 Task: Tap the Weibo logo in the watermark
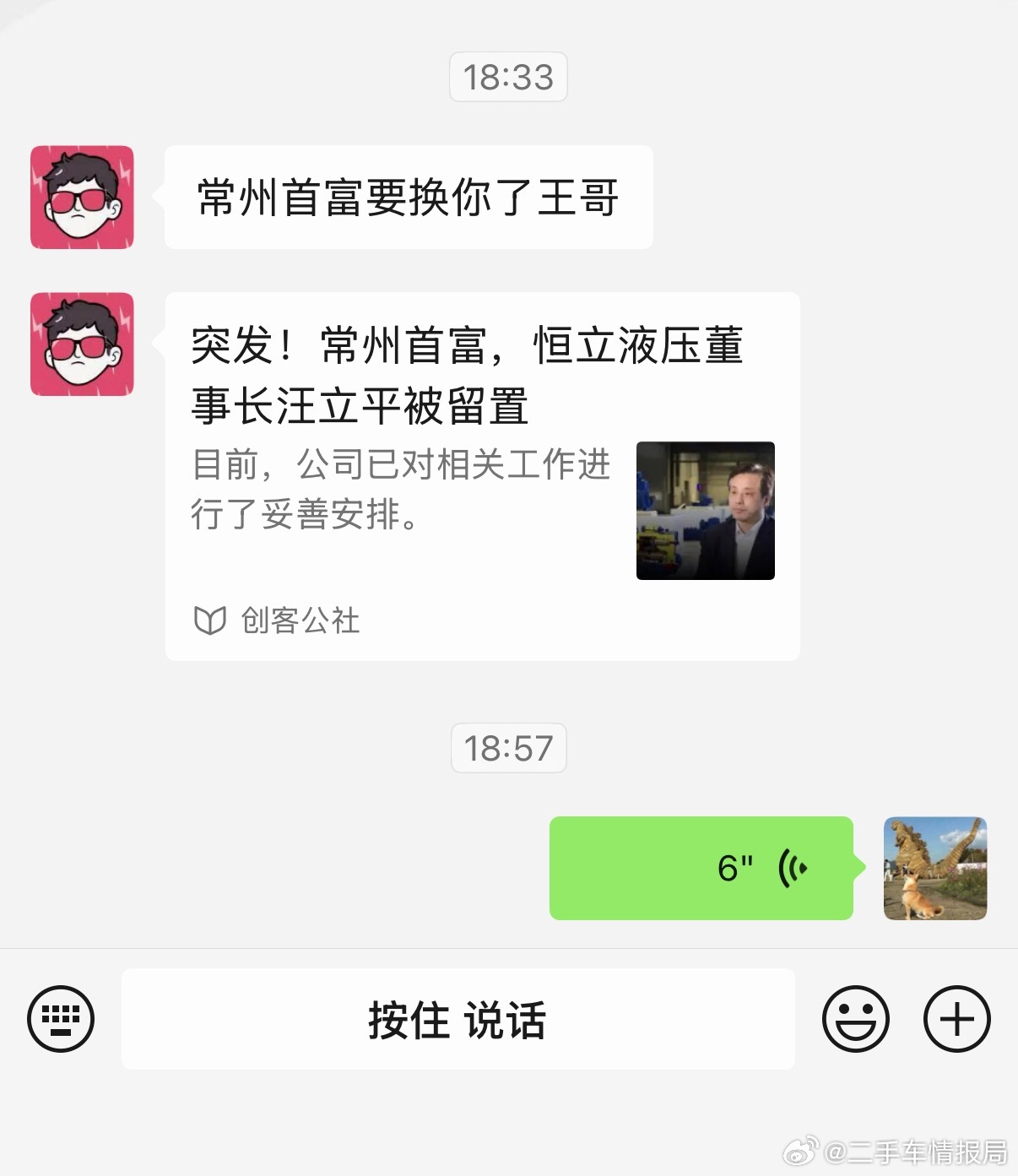799,1150
